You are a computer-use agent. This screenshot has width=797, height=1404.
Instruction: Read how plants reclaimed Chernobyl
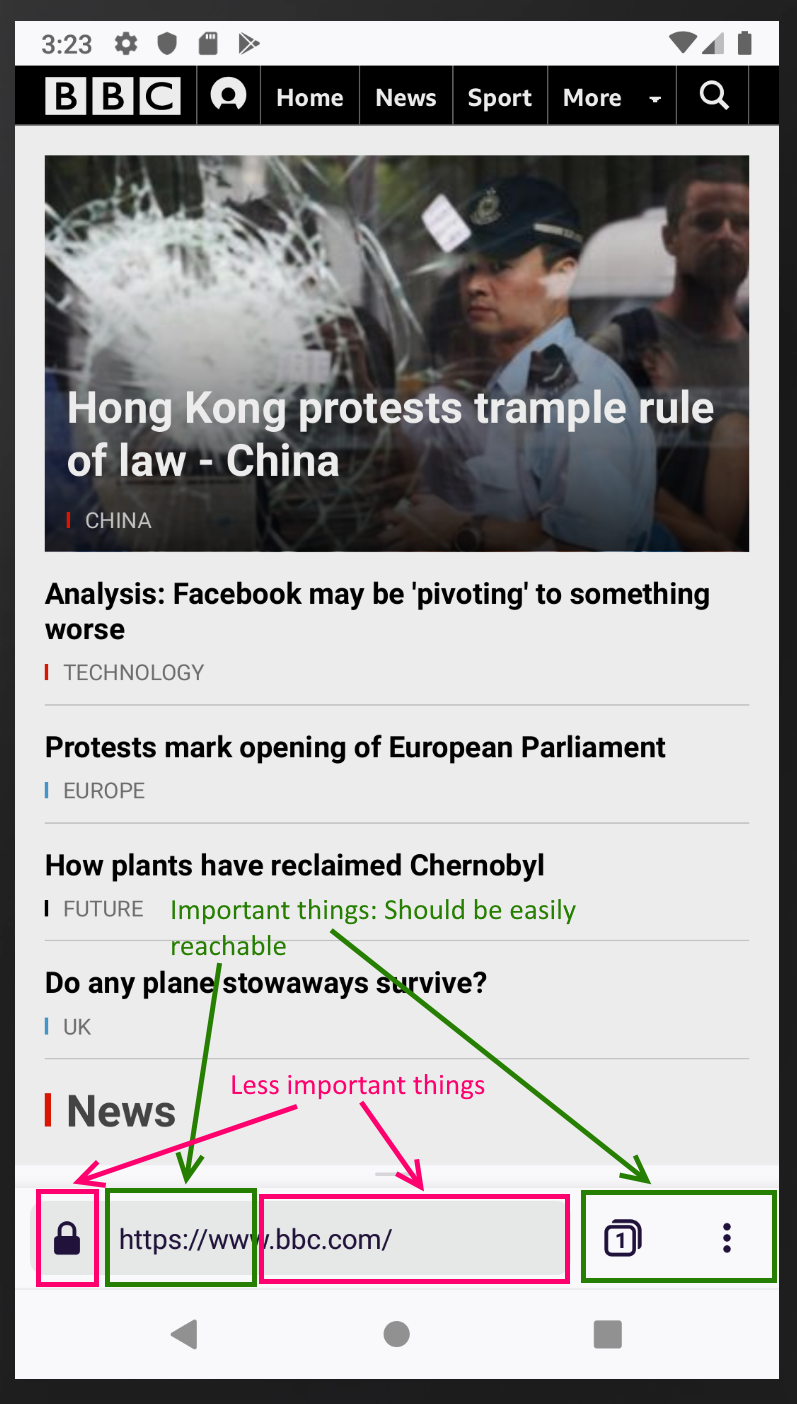[x=295, y=865]
